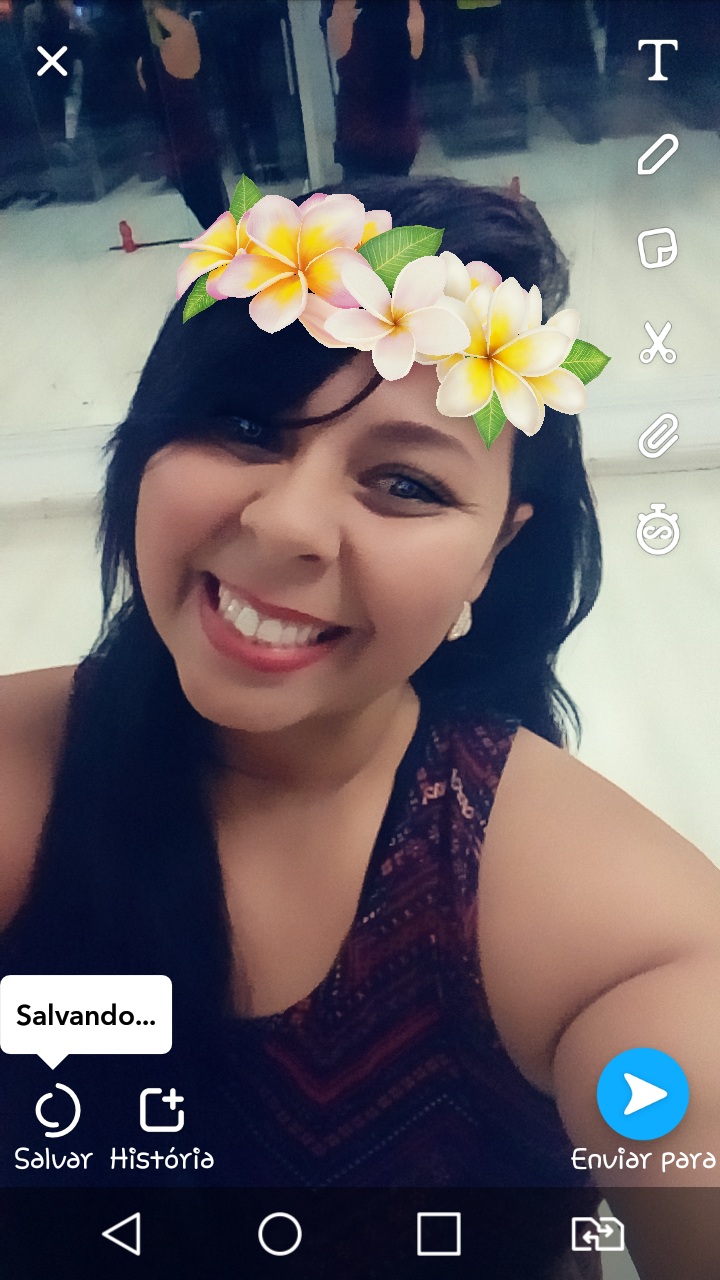This screenshot has width=720, height=1280.
Task: Select the scissors cut tool
Action: pyautogui.click(x=658, y=343)
